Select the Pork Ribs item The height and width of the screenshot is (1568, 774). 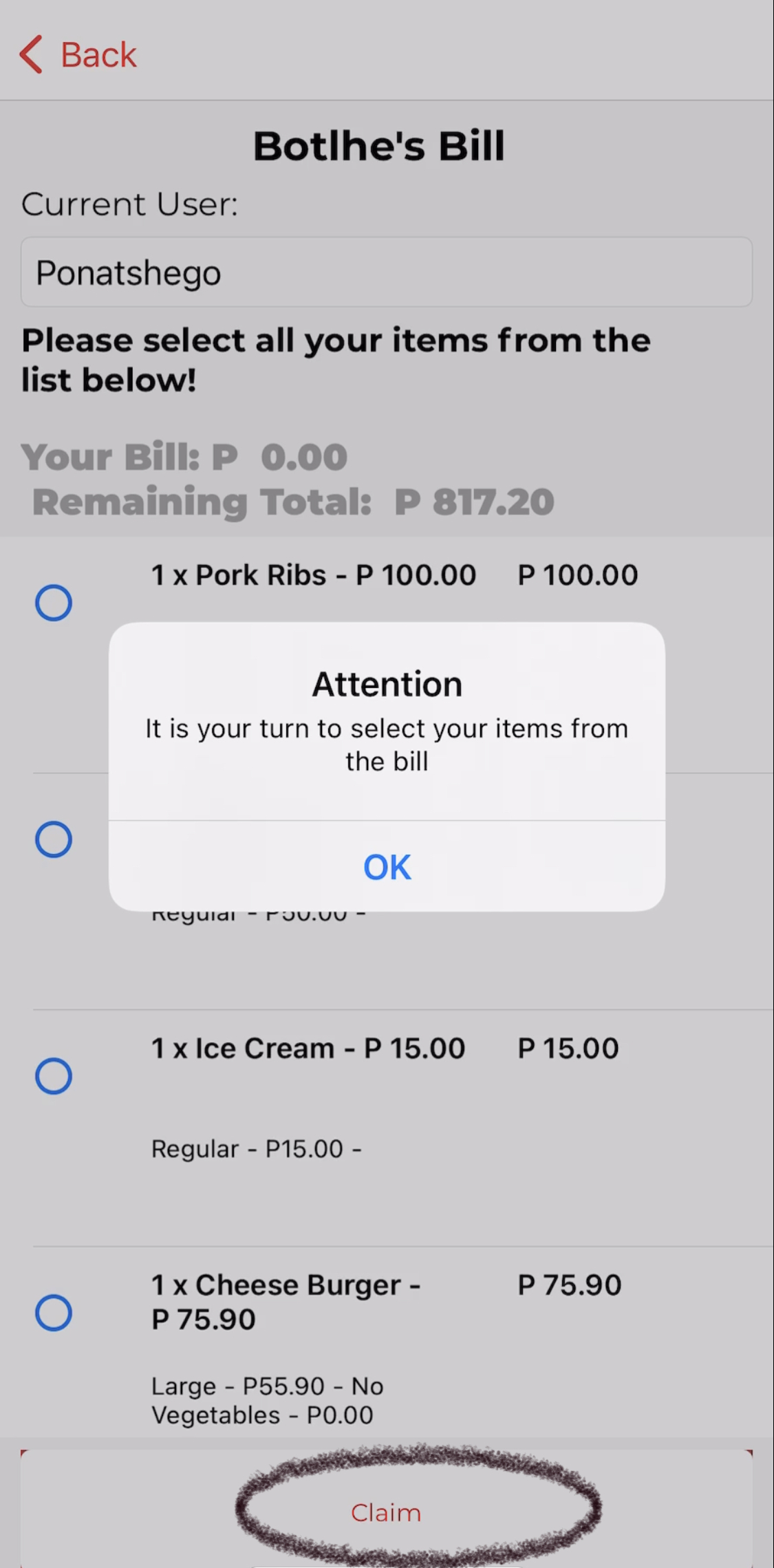54,603
